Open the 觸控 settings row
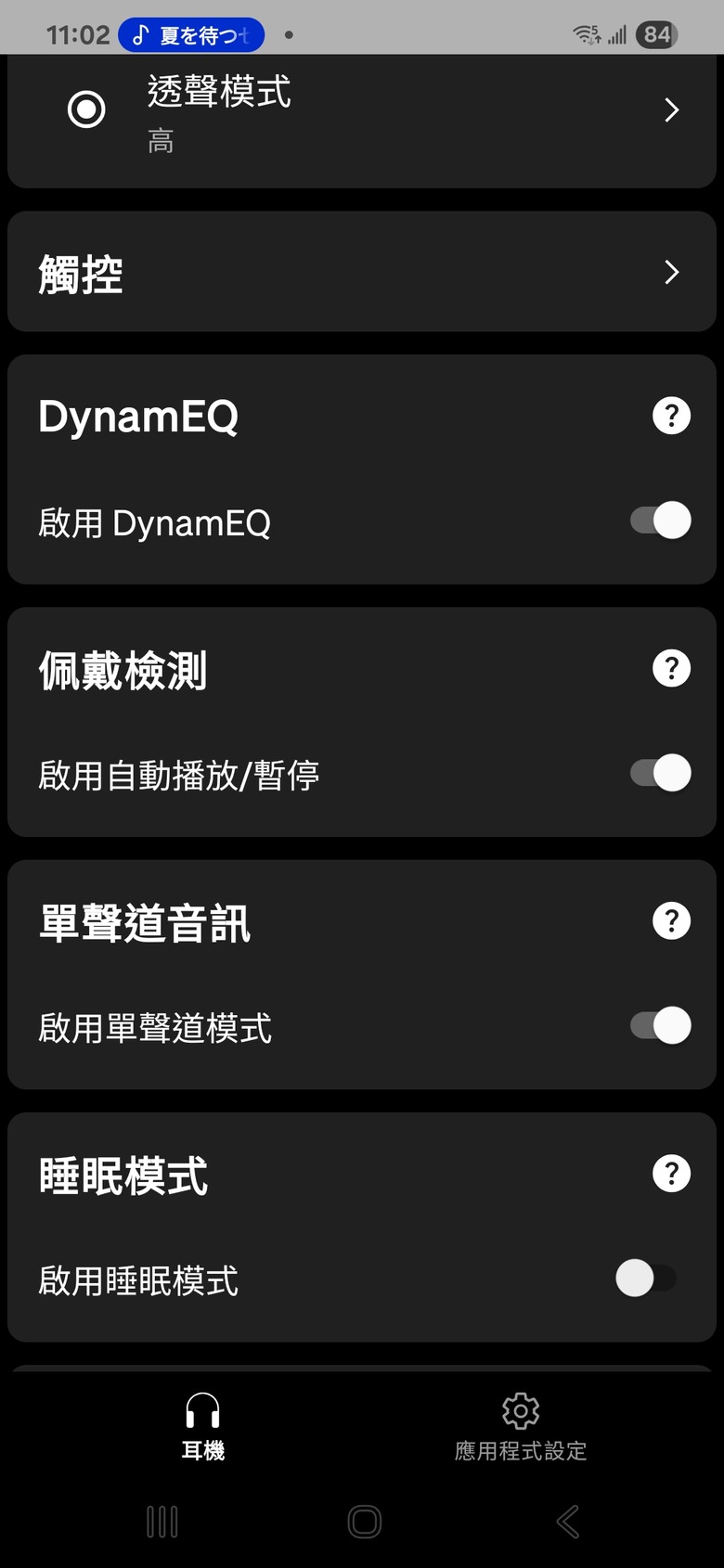 point(362,272)
